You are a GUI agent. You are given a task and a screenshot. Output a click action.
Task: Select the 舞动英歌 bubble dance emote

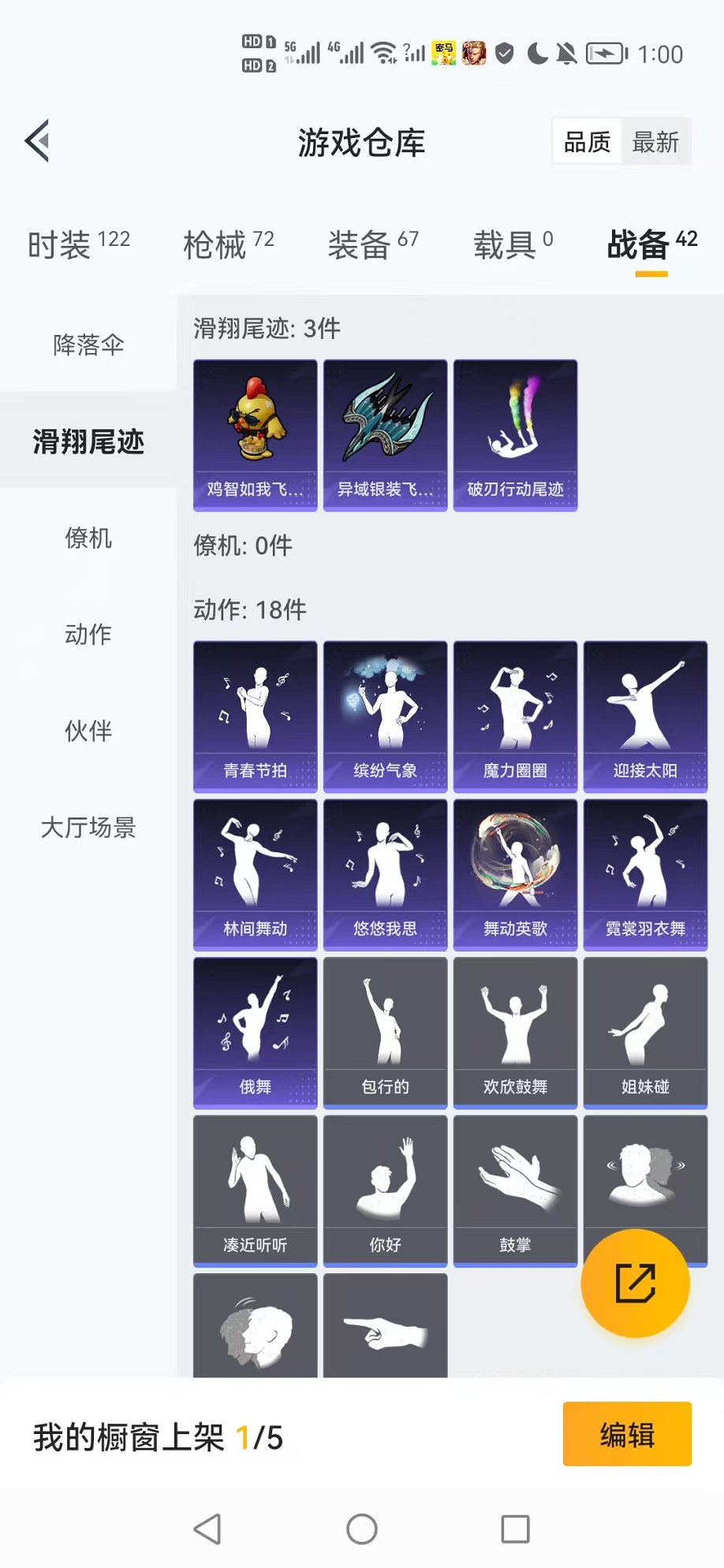pyautogui.click(x=514, y=873)
